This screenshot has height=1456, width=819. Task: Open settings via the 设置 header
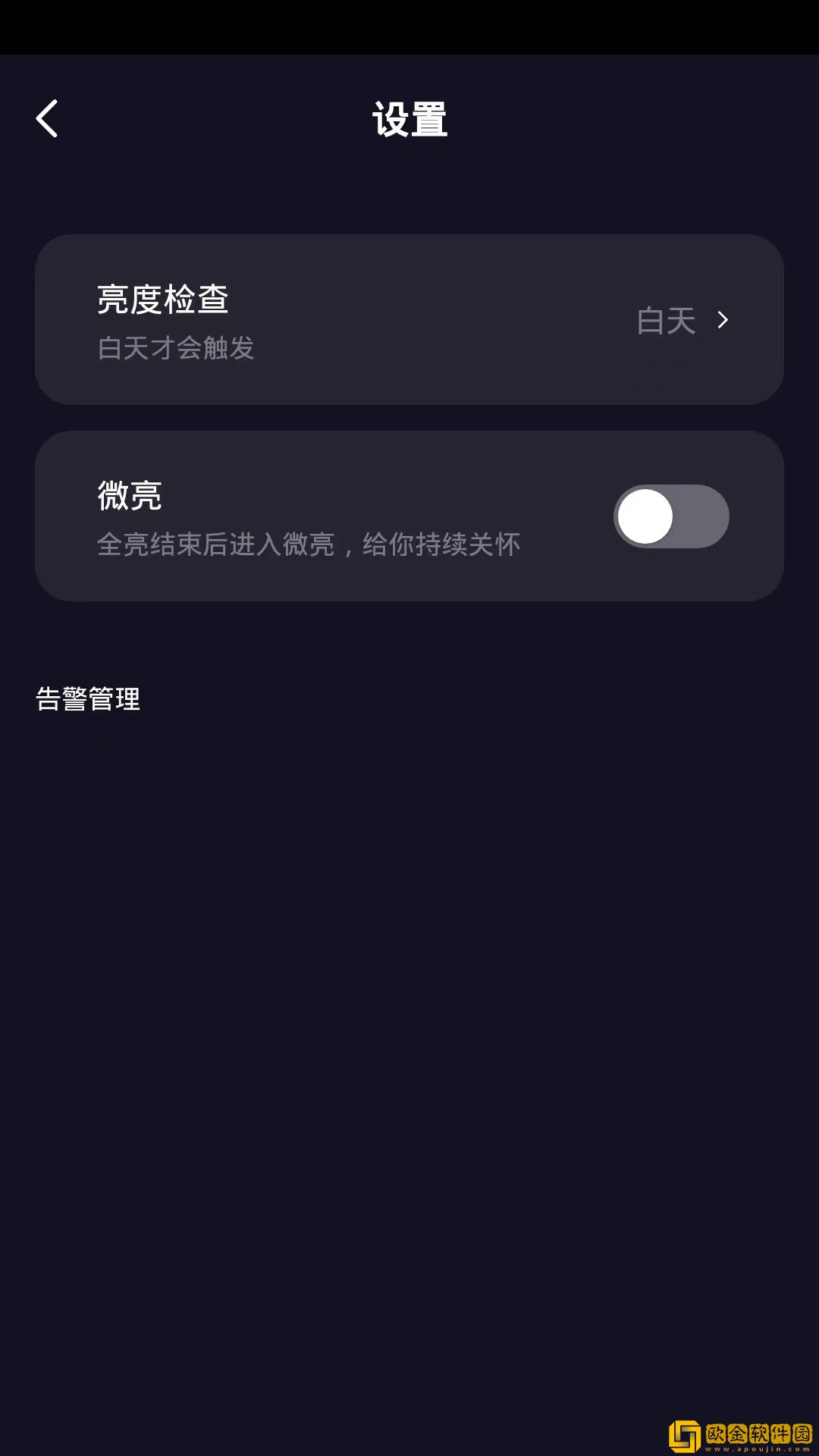[409, 119]
